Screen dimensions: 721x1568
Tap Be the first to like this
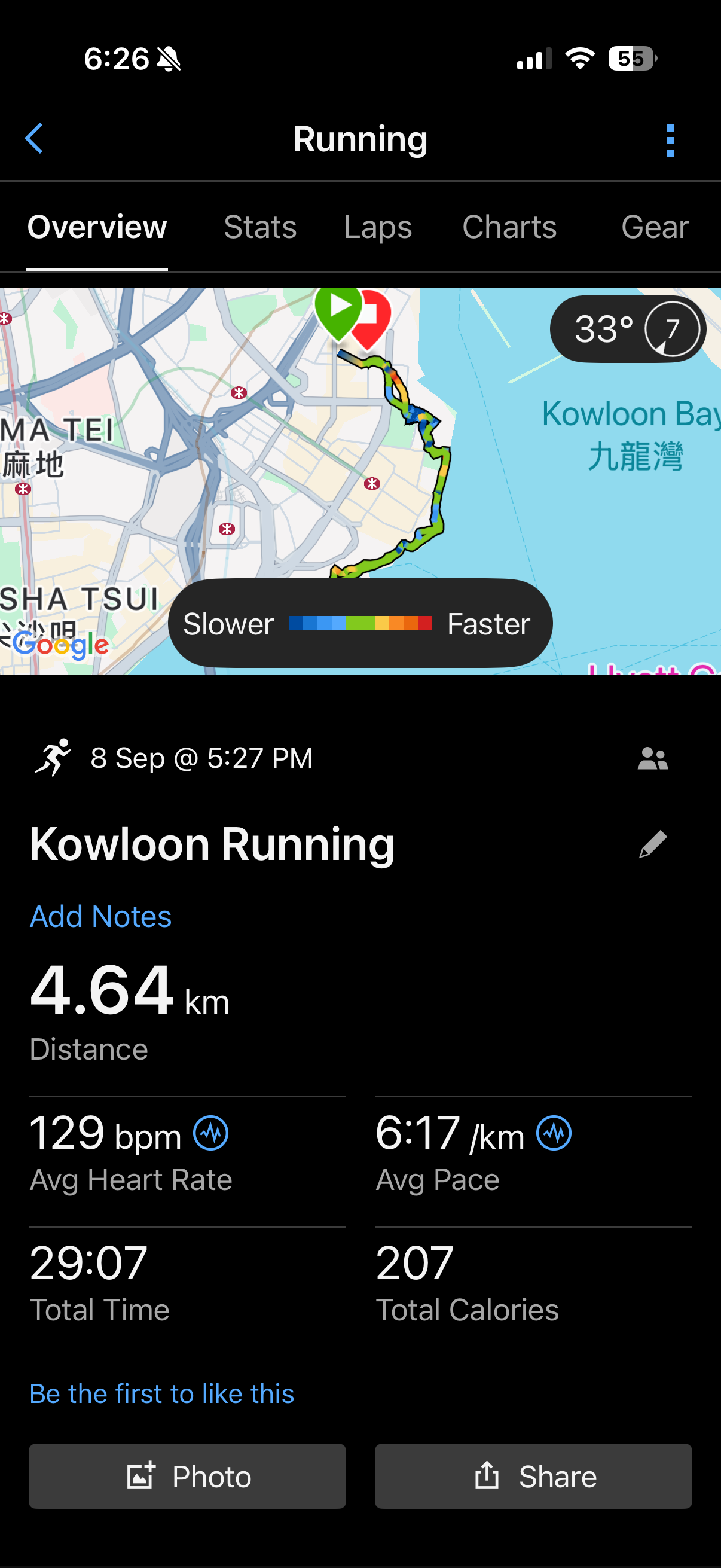point(162,1393)
